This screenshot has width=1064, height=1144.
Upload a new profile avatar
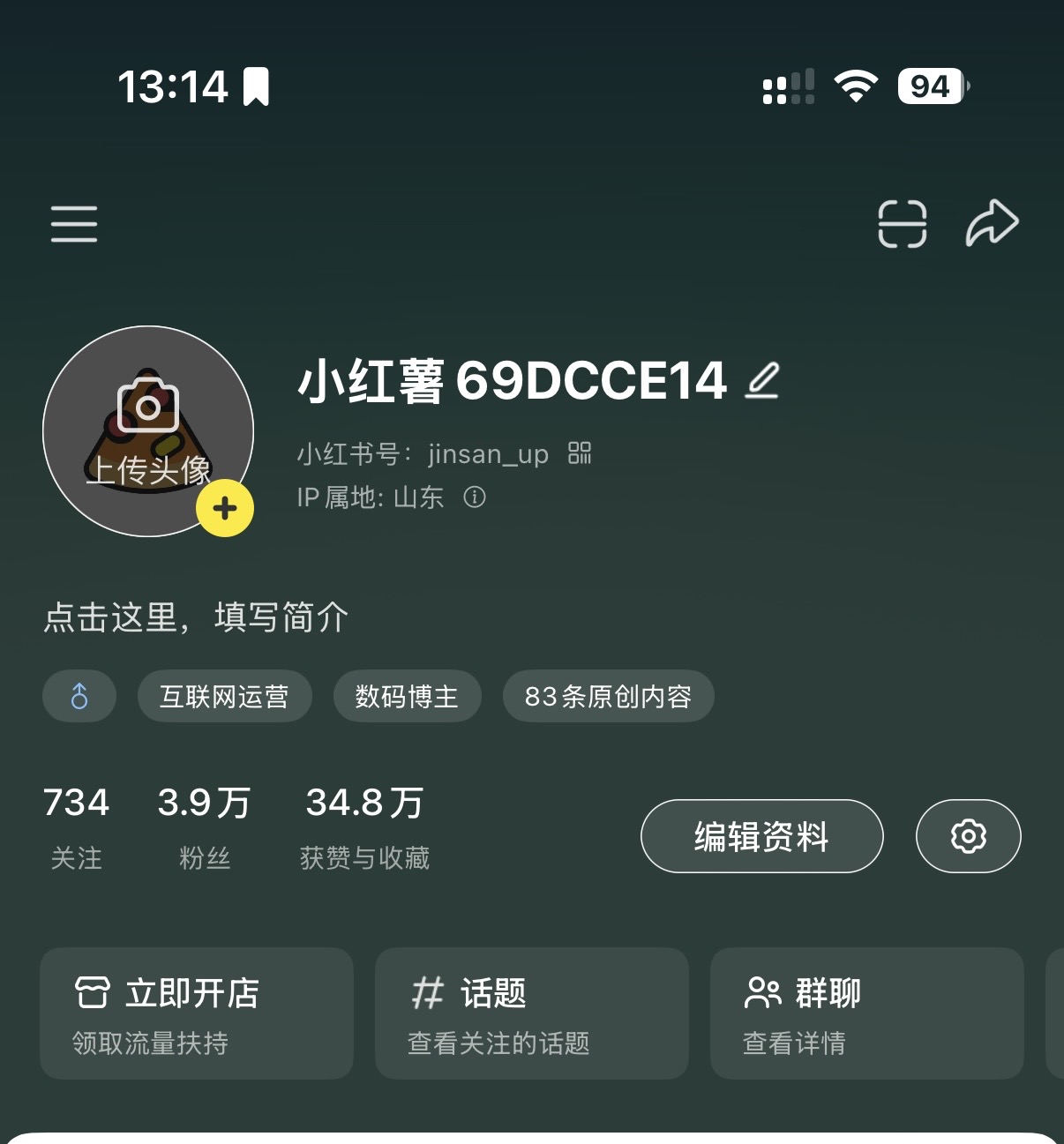(x=147, y=430)
